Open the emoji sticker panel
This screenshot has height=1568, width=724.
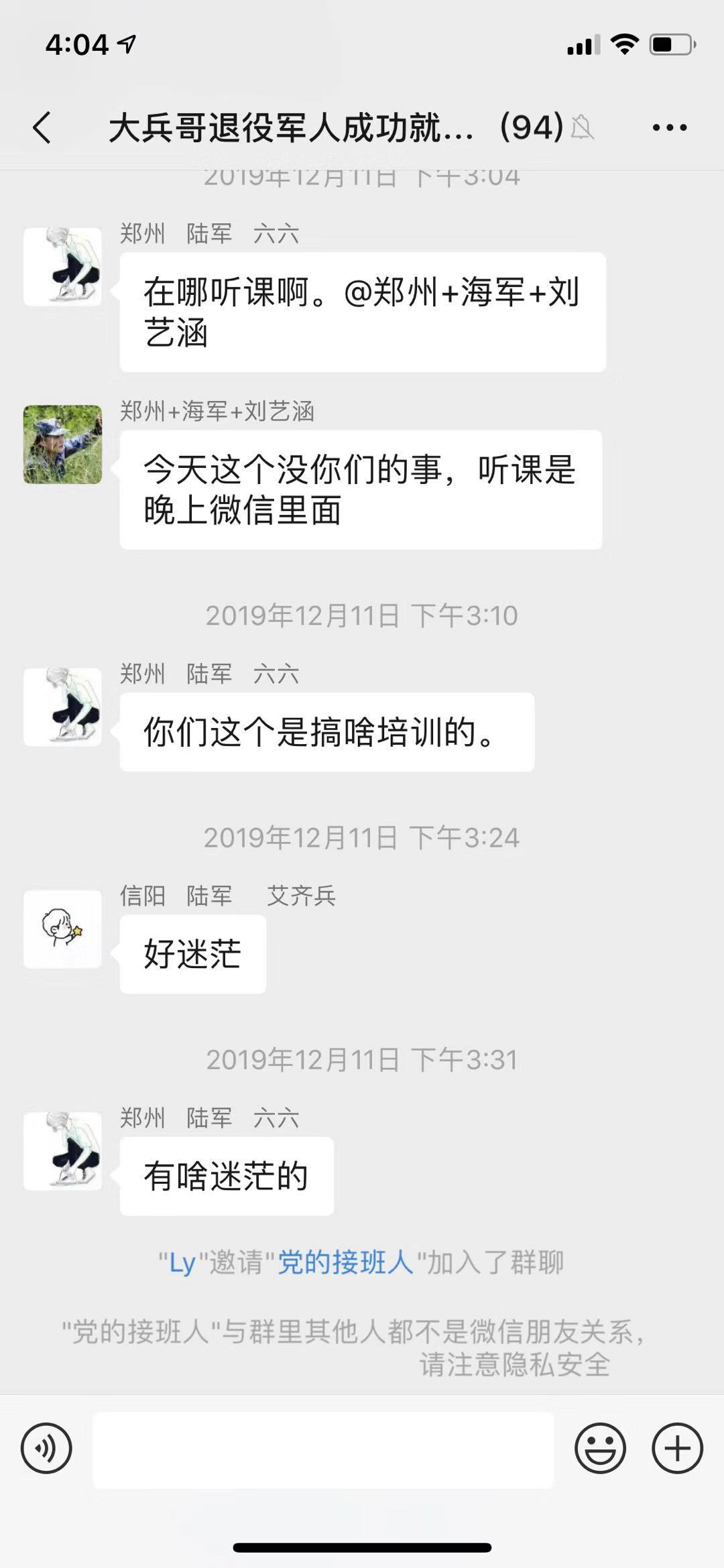(600, 1448)
